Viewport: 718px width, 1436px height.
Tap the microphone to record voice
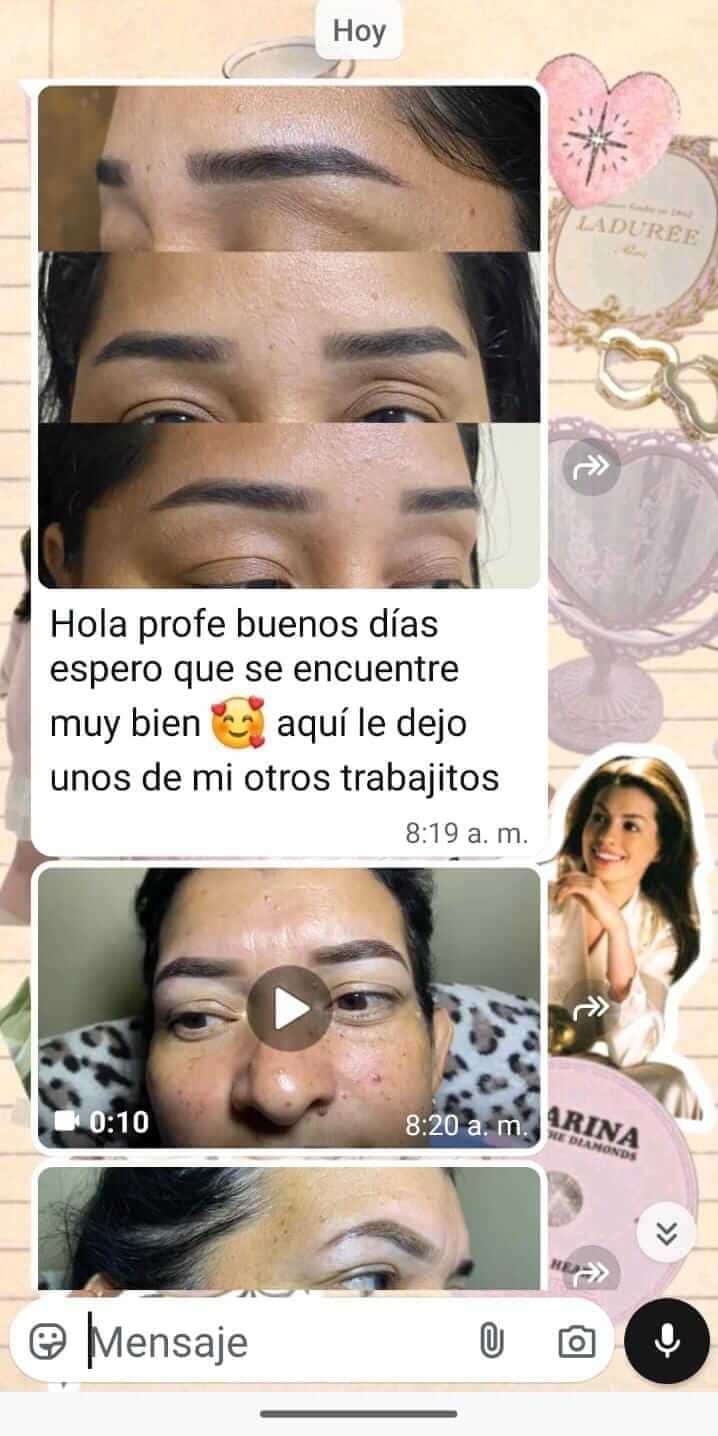(667, 1341)
